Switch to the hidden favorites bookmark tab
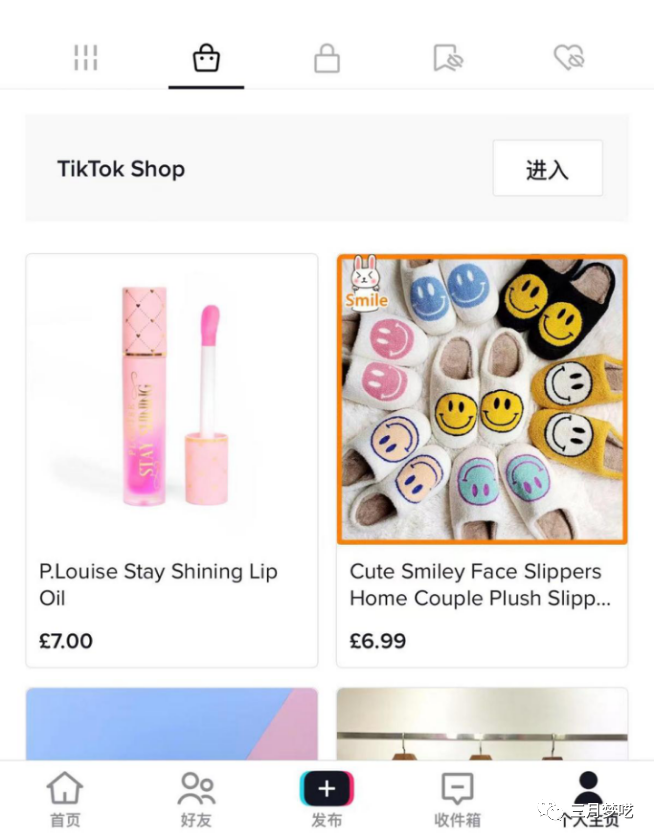Screen dimensions: 654x839 click(x=448, y=58)
